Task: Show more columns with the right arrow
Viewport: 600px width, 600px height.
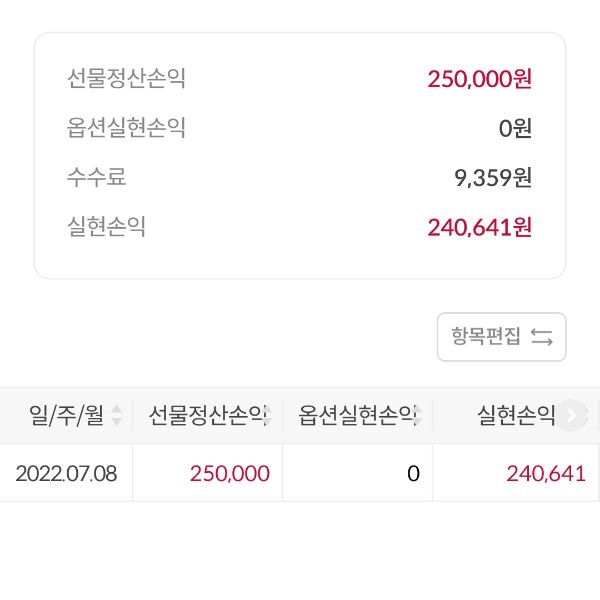Action: tap(572, 415)
